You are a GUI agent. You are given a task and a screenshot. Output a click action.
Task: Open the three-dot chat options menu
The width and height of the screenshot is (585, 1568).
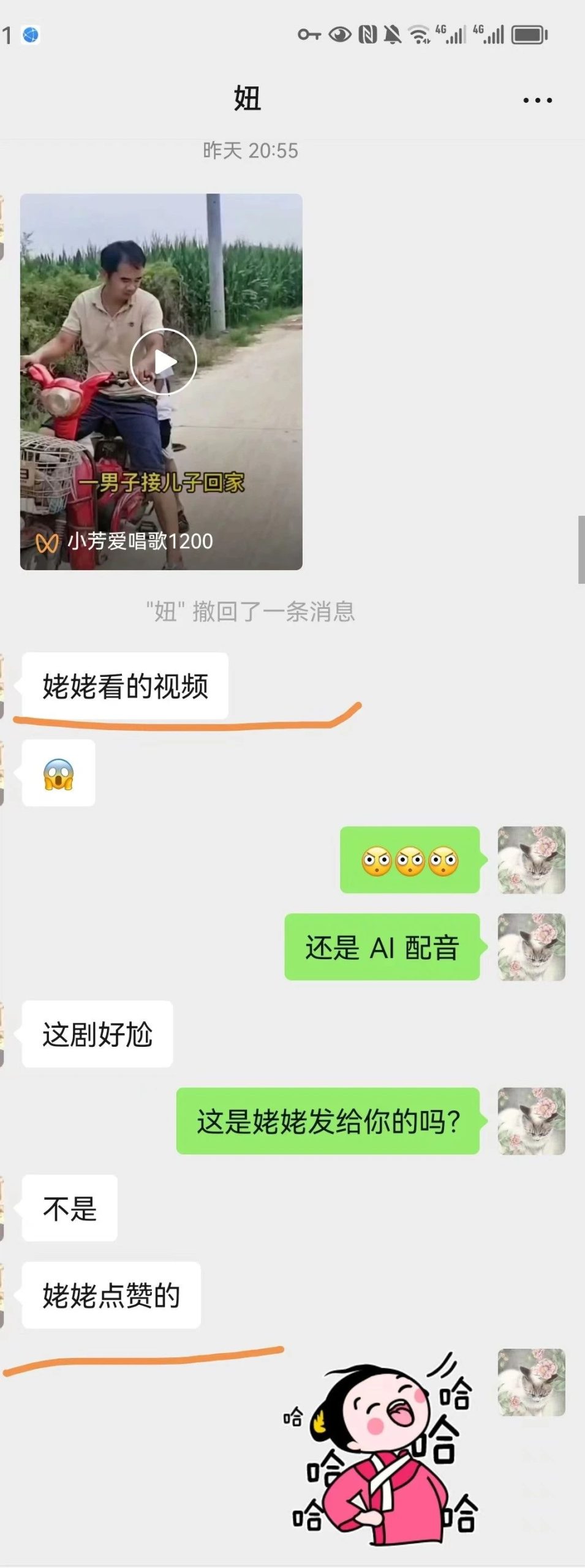pos(537,100)
